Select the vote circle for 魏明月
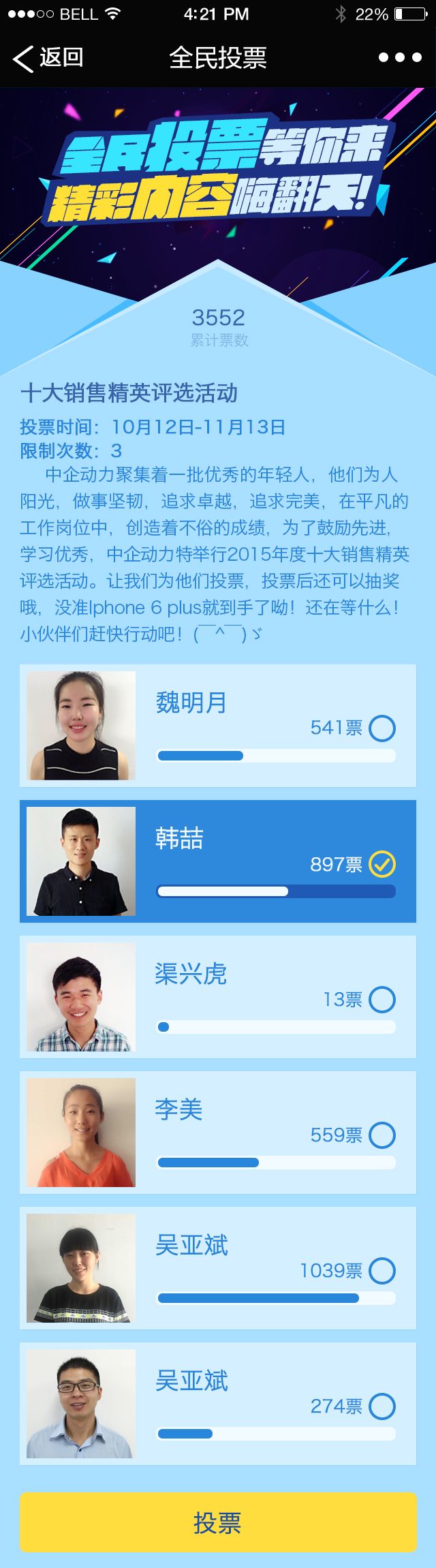The height and width of the screenshot is (1568, 436). coord(382,728)
